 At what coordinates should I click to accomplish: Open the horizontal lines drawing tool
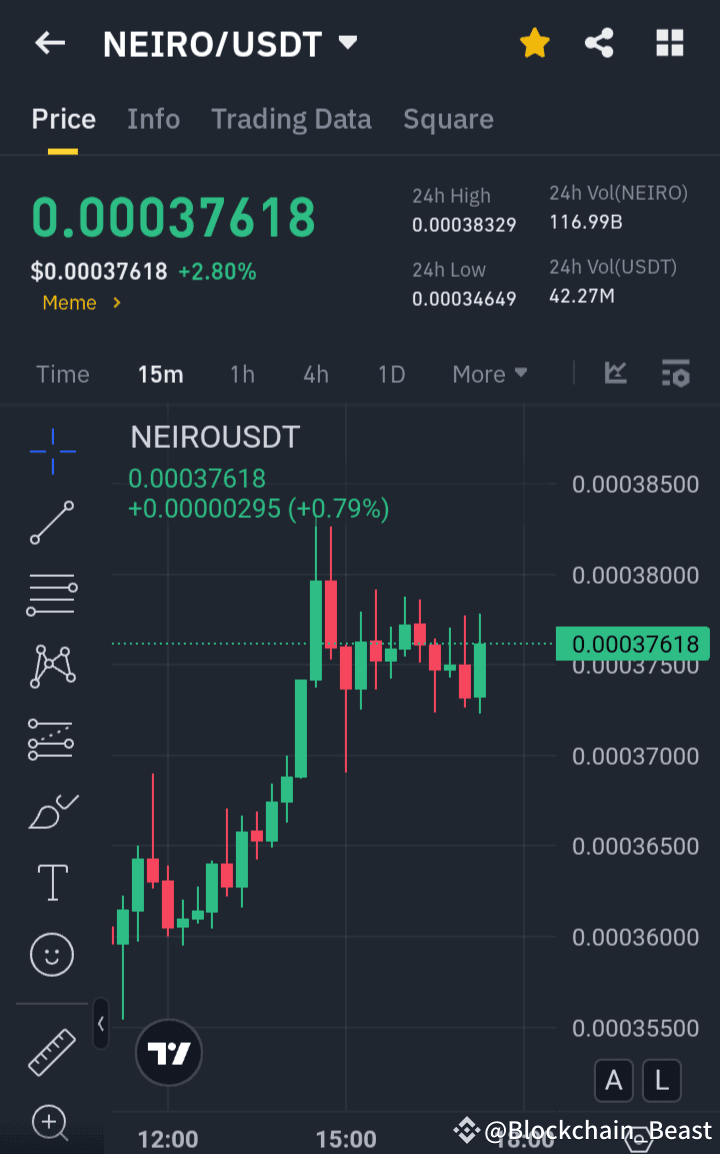[51, 594]
